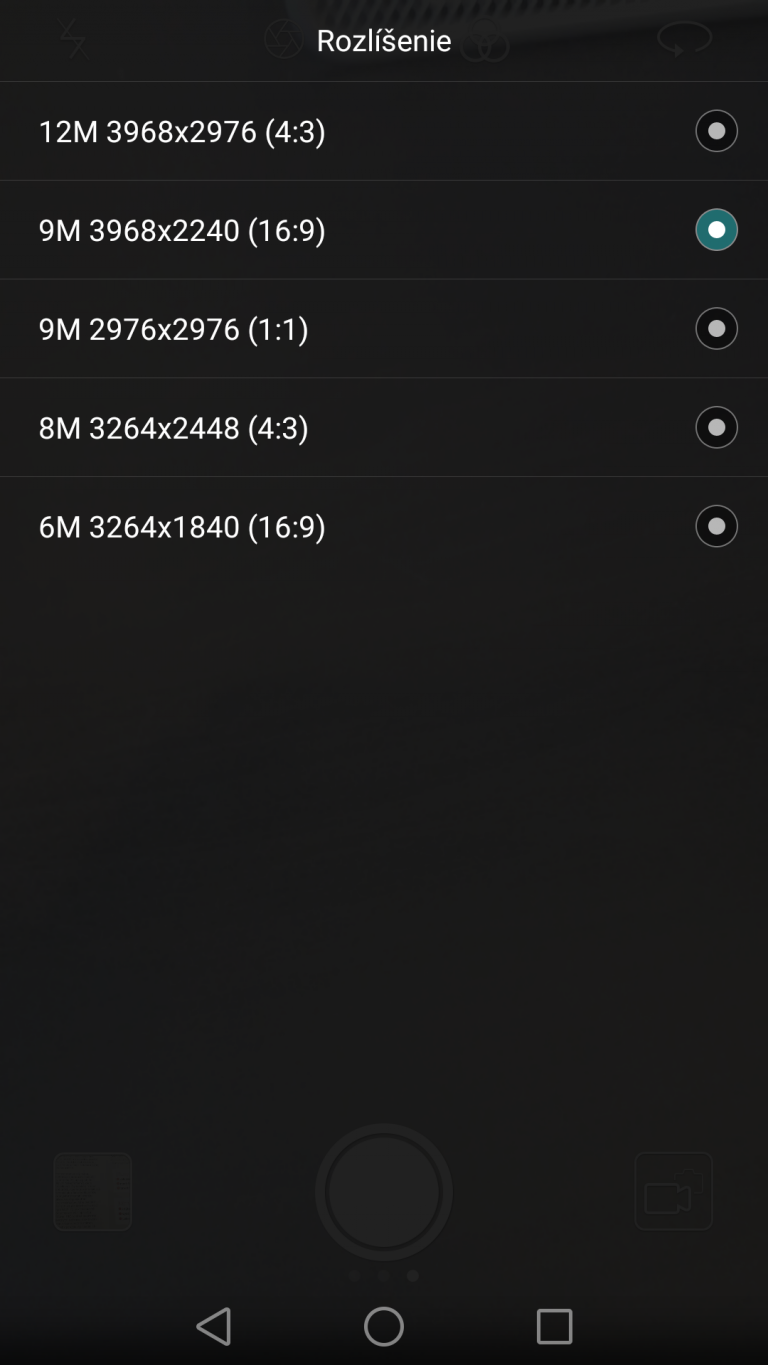Pick 9M 2976x2976 (1:1) square resolution

click(384, 329)
